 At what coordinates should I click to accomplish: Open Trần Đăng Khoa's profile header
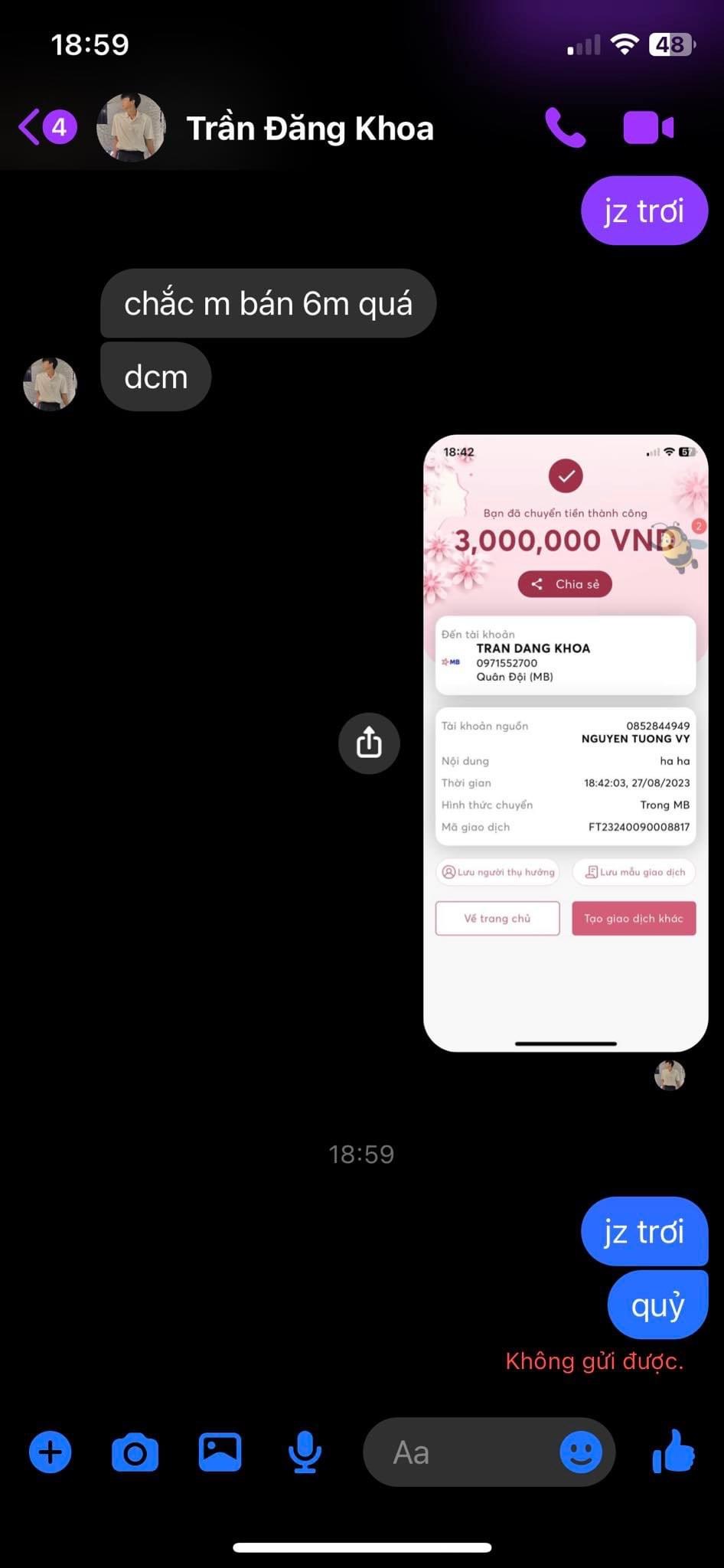pyautogui.click(x=309, y=129)
